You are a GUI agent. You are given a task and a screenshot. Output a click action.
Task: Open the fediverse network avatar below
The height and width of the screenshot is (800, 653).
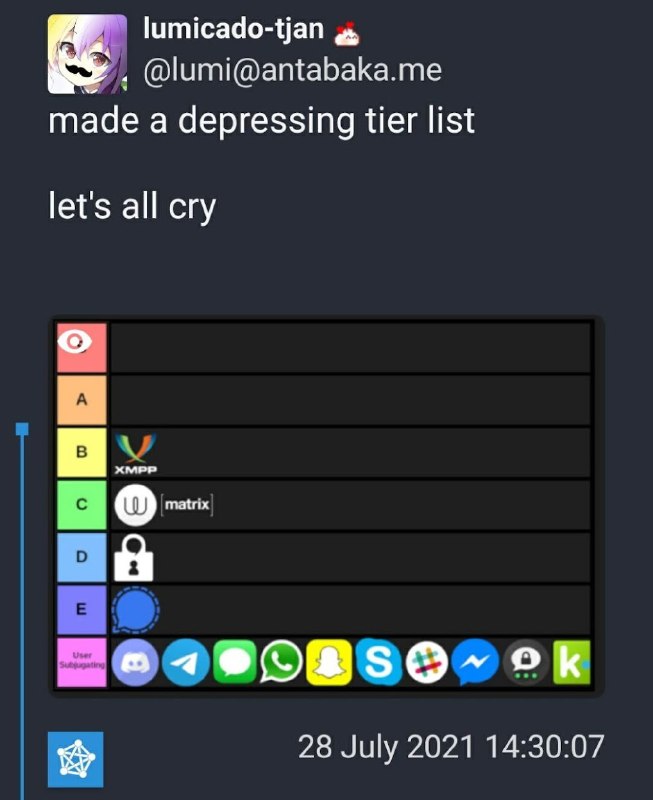point(76,760)
